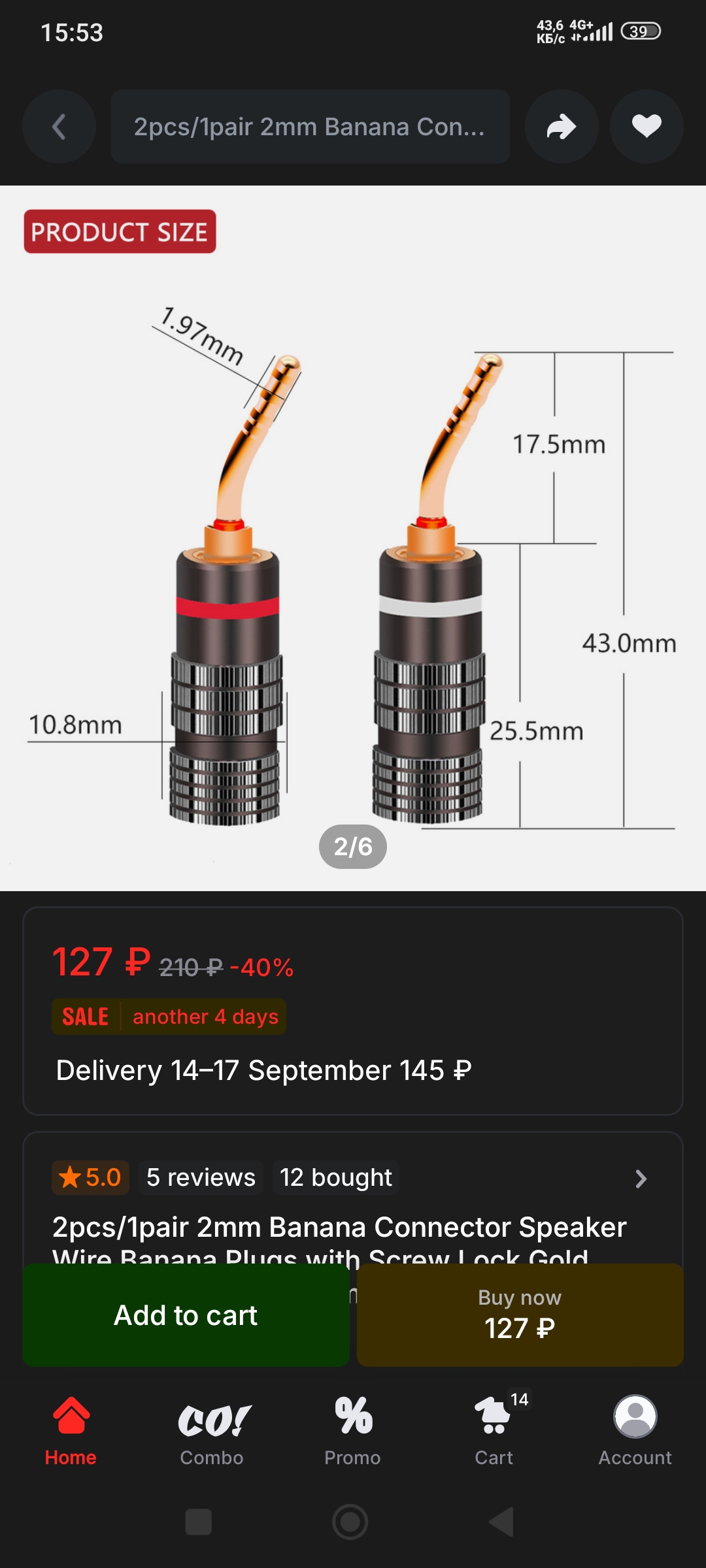Open the product size image
Viewport: 706px width, 1568px height.
(x=353, y=536)
